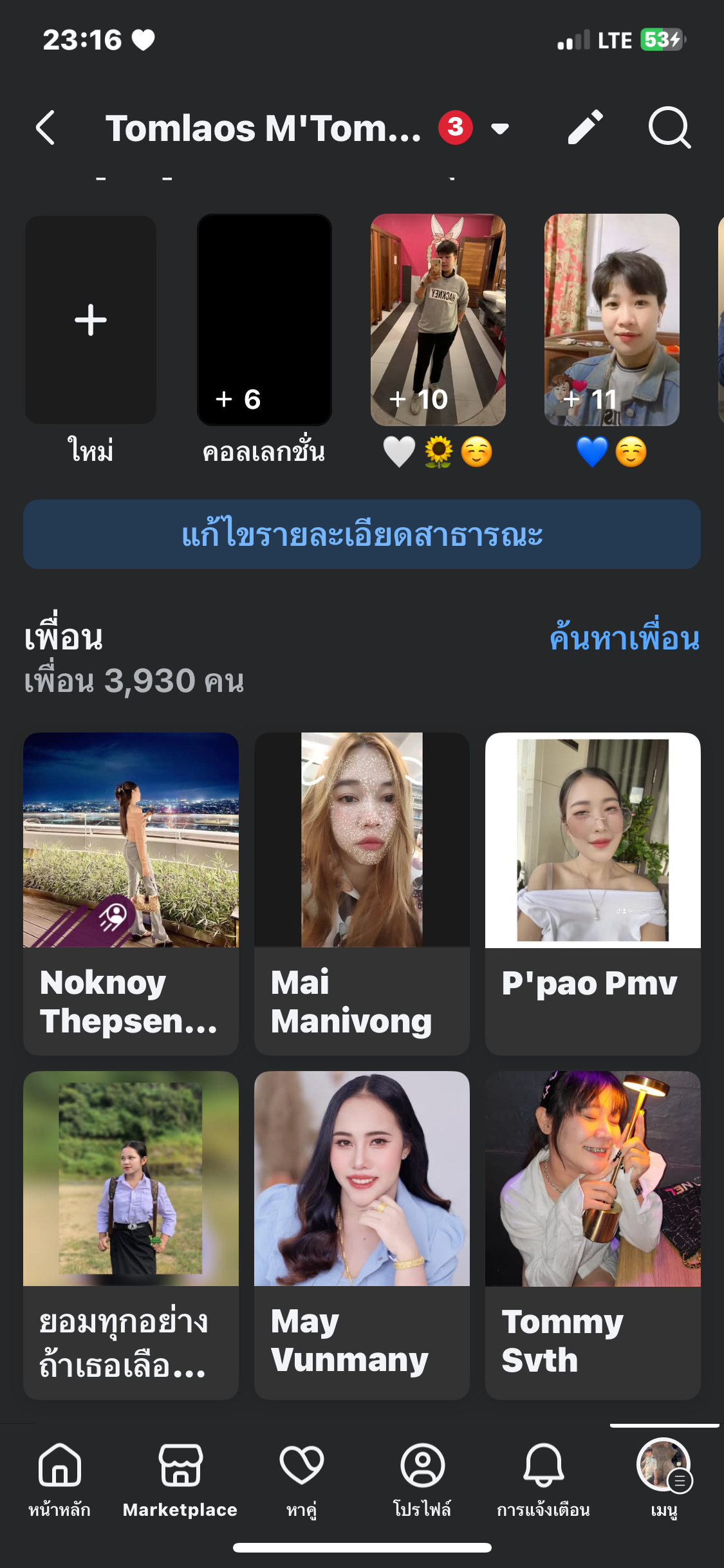Create a new highlight with ใหม่

tap(91, 321)
